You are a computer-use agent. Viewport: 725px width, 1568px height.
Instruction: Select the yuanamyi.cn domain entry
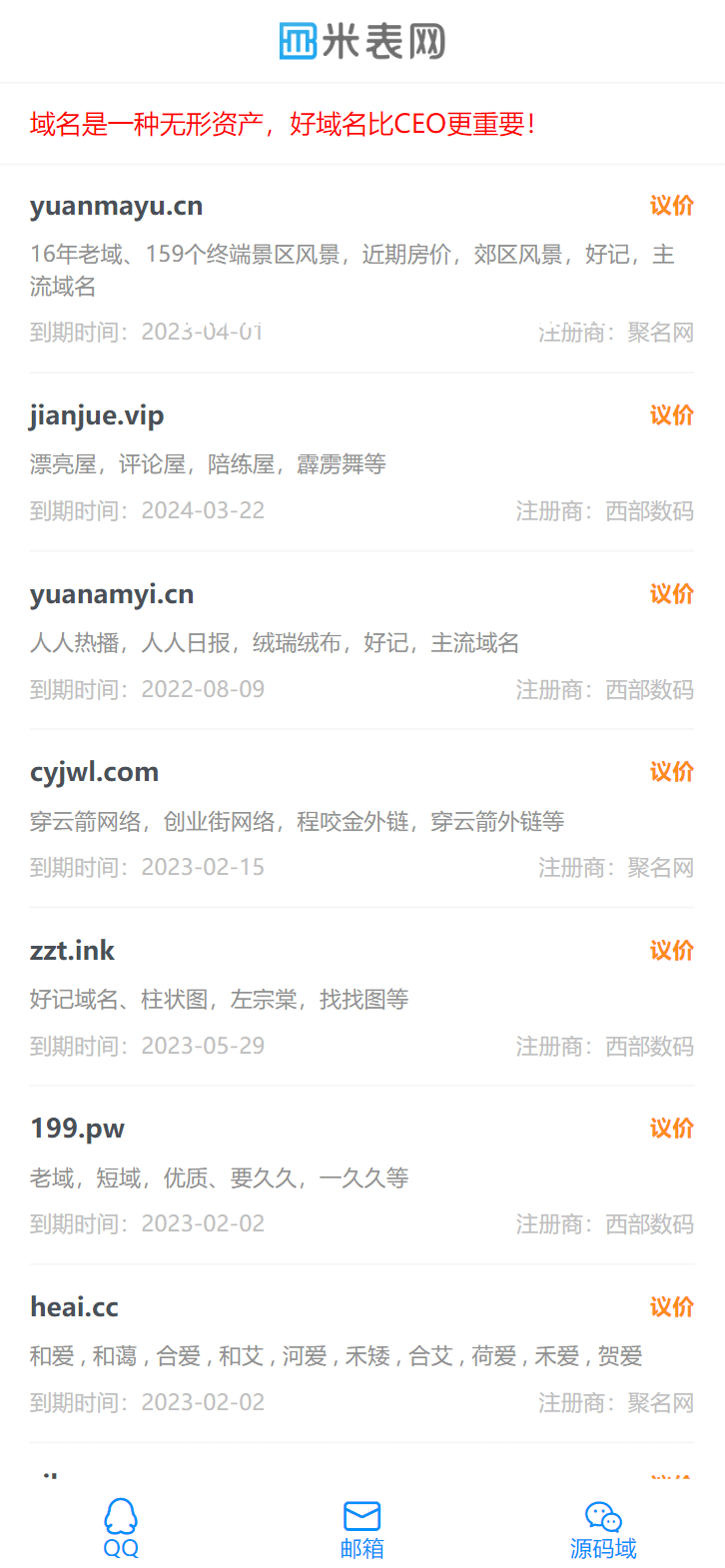(112, 594)
